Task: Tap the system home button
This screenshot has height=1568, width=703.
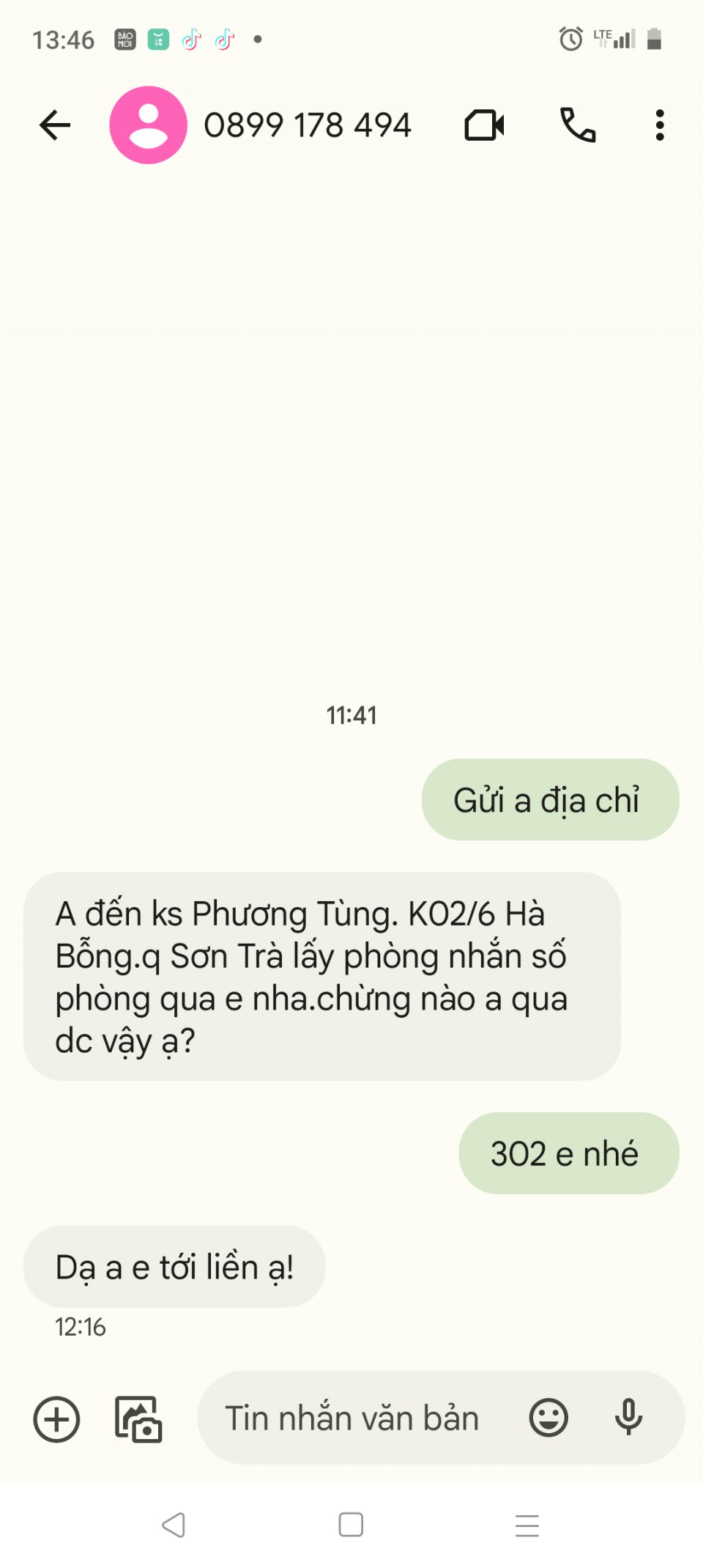Action: (x=351, y=1525)
